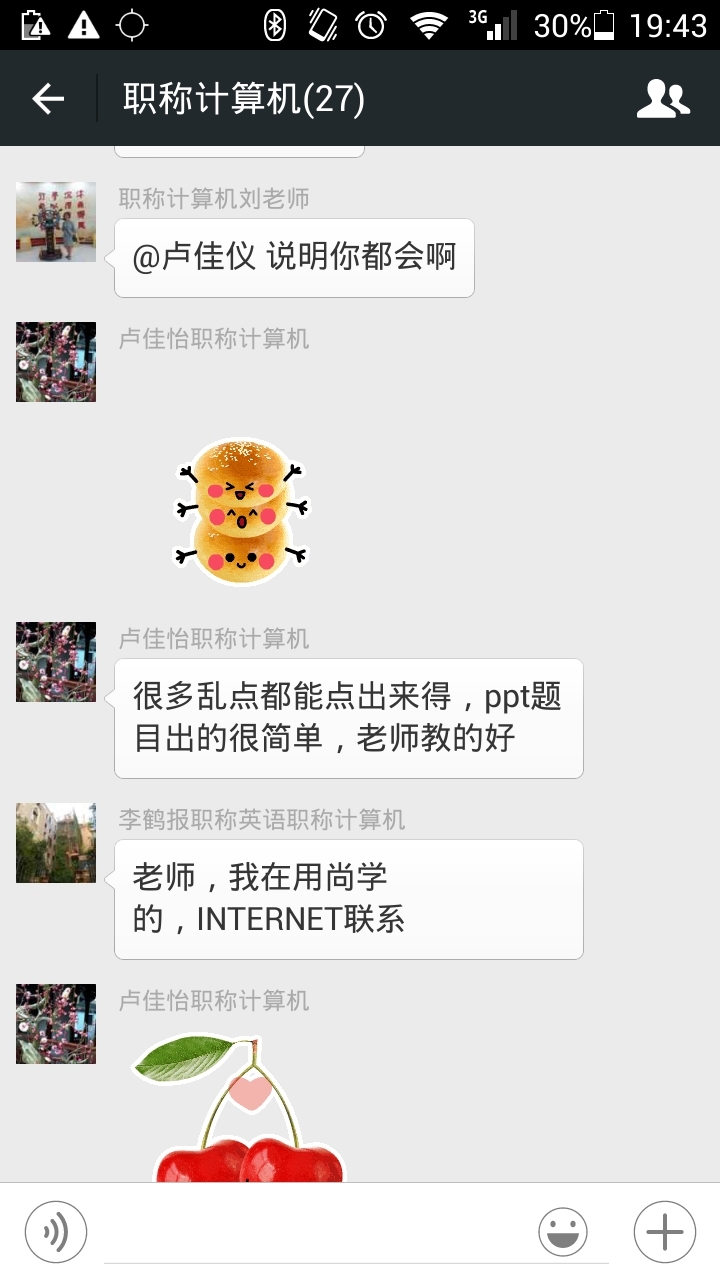View the bread stack sticker
720x1280 pixels.
click(x=242, y=511)
